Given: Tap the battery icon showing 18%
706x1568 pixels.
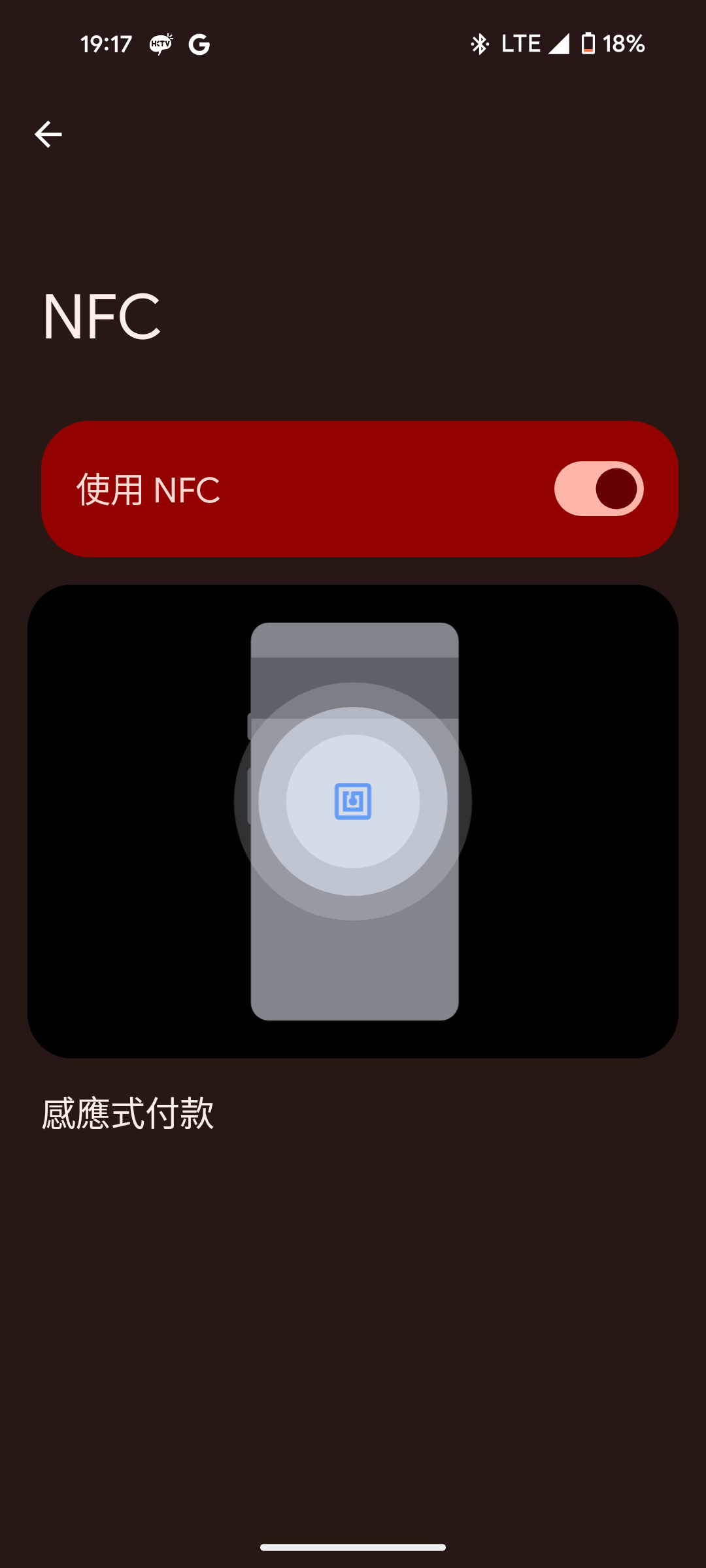Looking at the screenshot, I should coord(589,43).
